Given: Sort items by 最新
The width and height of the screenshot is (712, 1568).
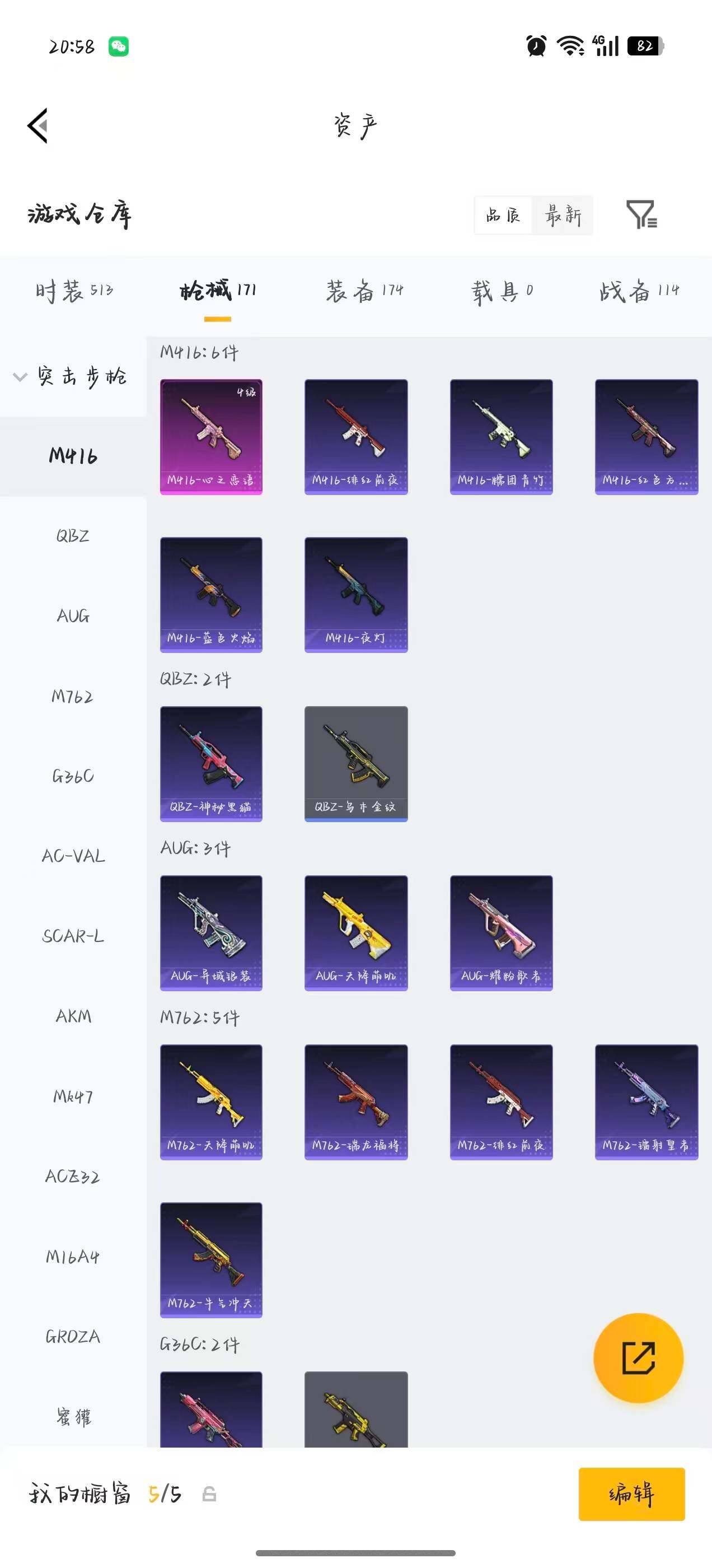Looking at the screenshot, I should click(x=563, y=215).
